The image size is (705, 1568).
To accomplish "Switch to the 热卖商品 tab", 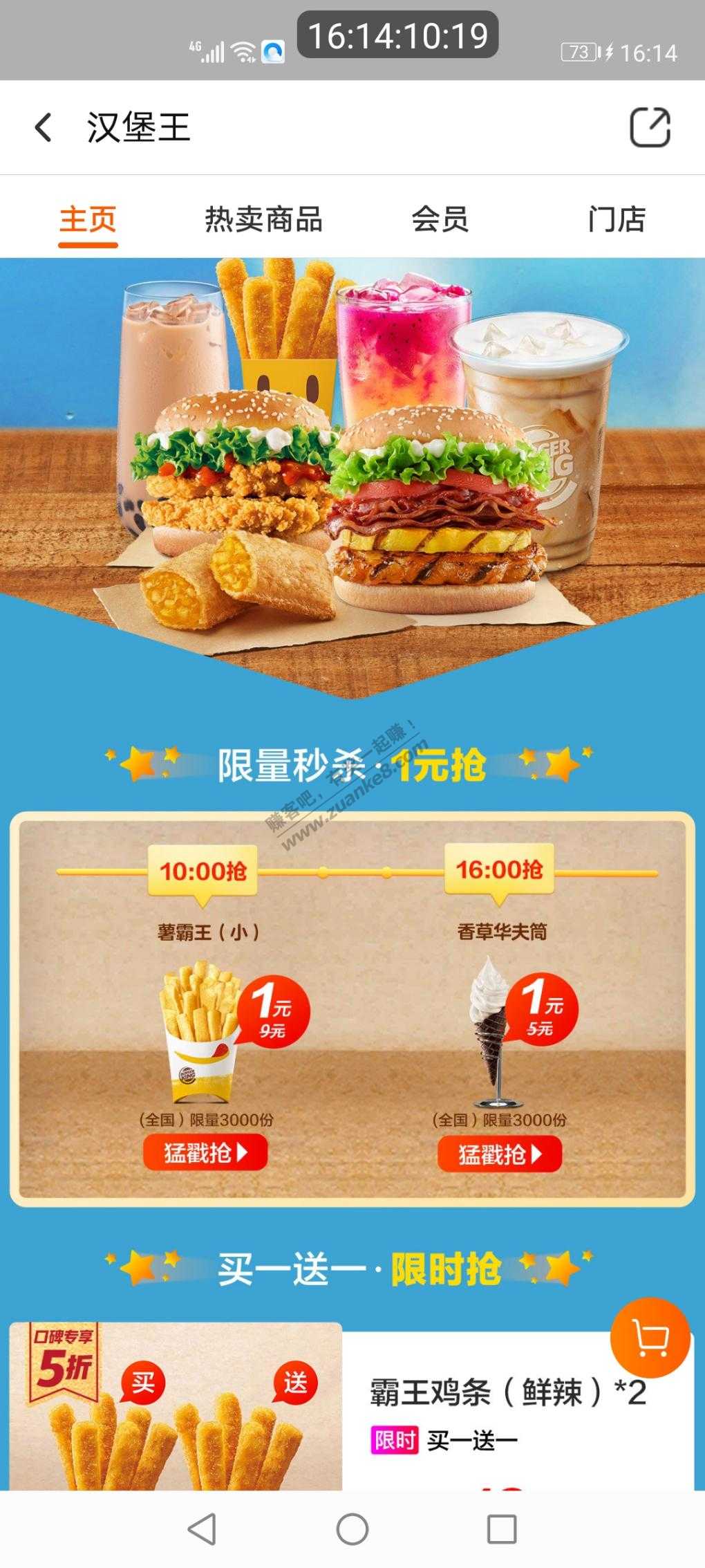I will point(263,220).
